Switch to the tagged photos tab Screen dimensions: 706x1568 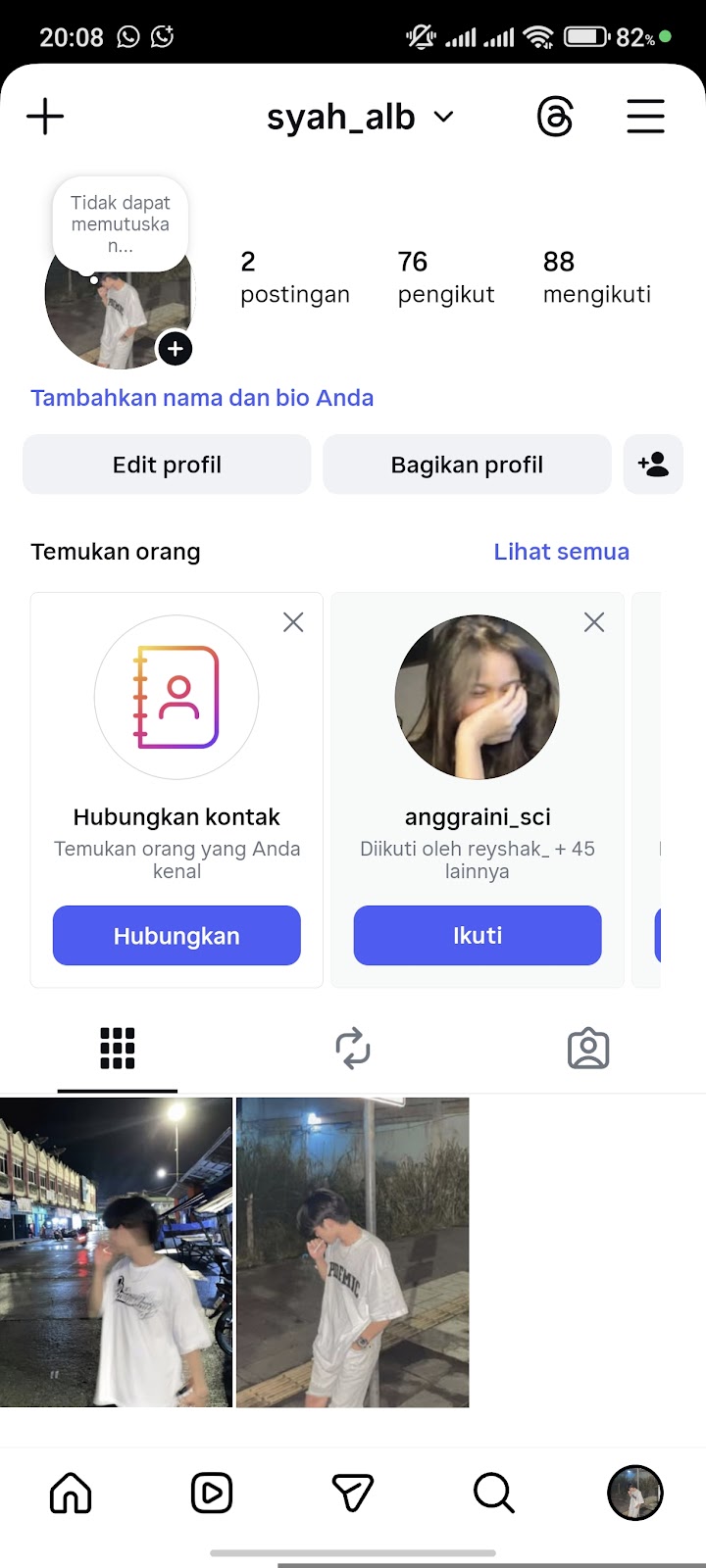point(588,1049)
